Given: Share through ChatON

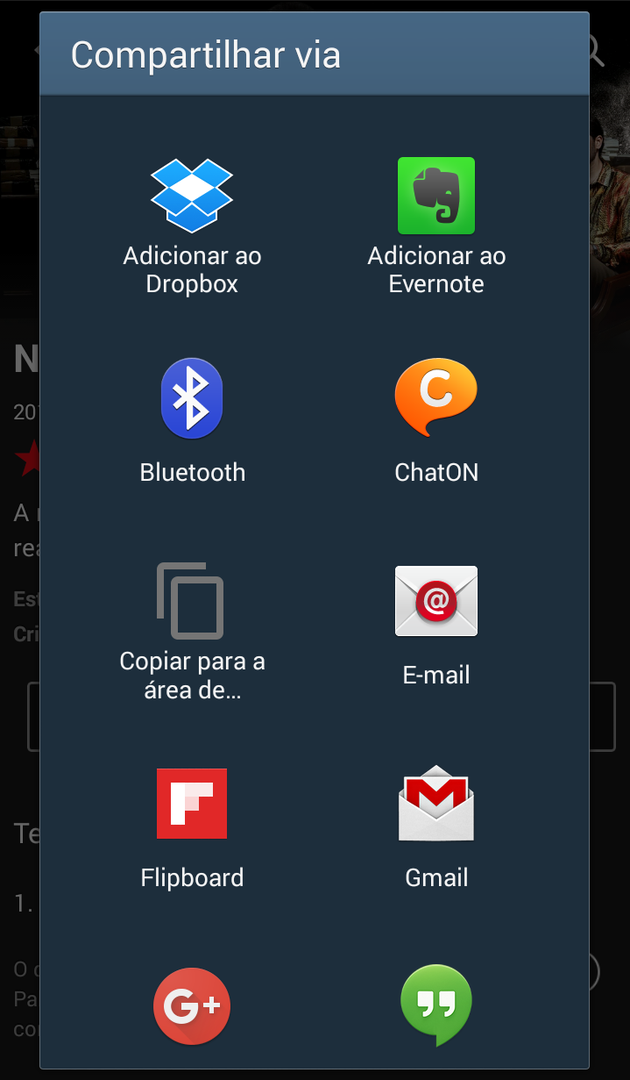Looking at the screenshot, I should tap(437, 420).
